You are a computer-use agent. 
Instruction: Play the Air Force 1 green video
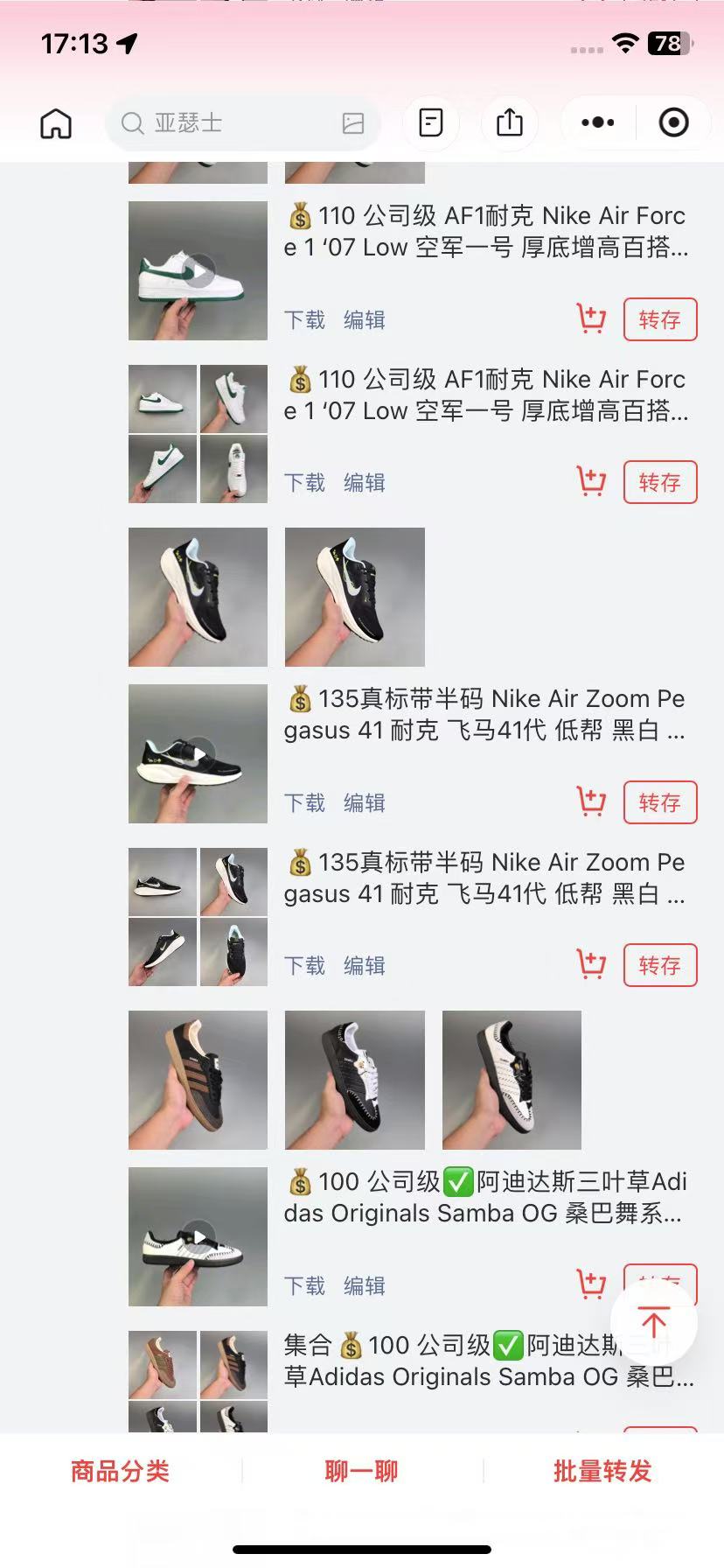(198, 271)
